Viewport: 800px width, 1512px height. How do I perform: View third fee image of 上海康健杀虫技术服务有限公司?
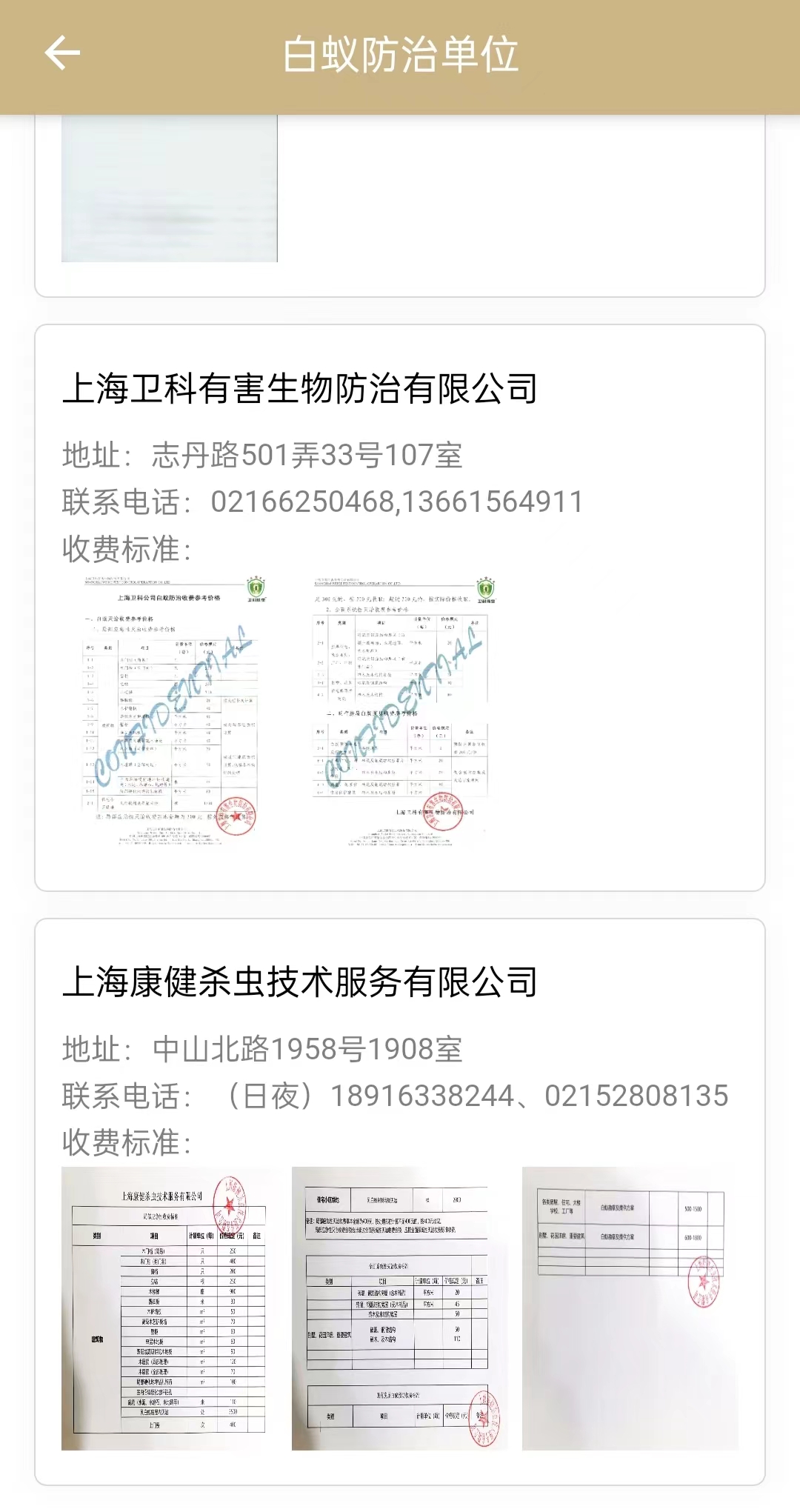pos(630,1308)
